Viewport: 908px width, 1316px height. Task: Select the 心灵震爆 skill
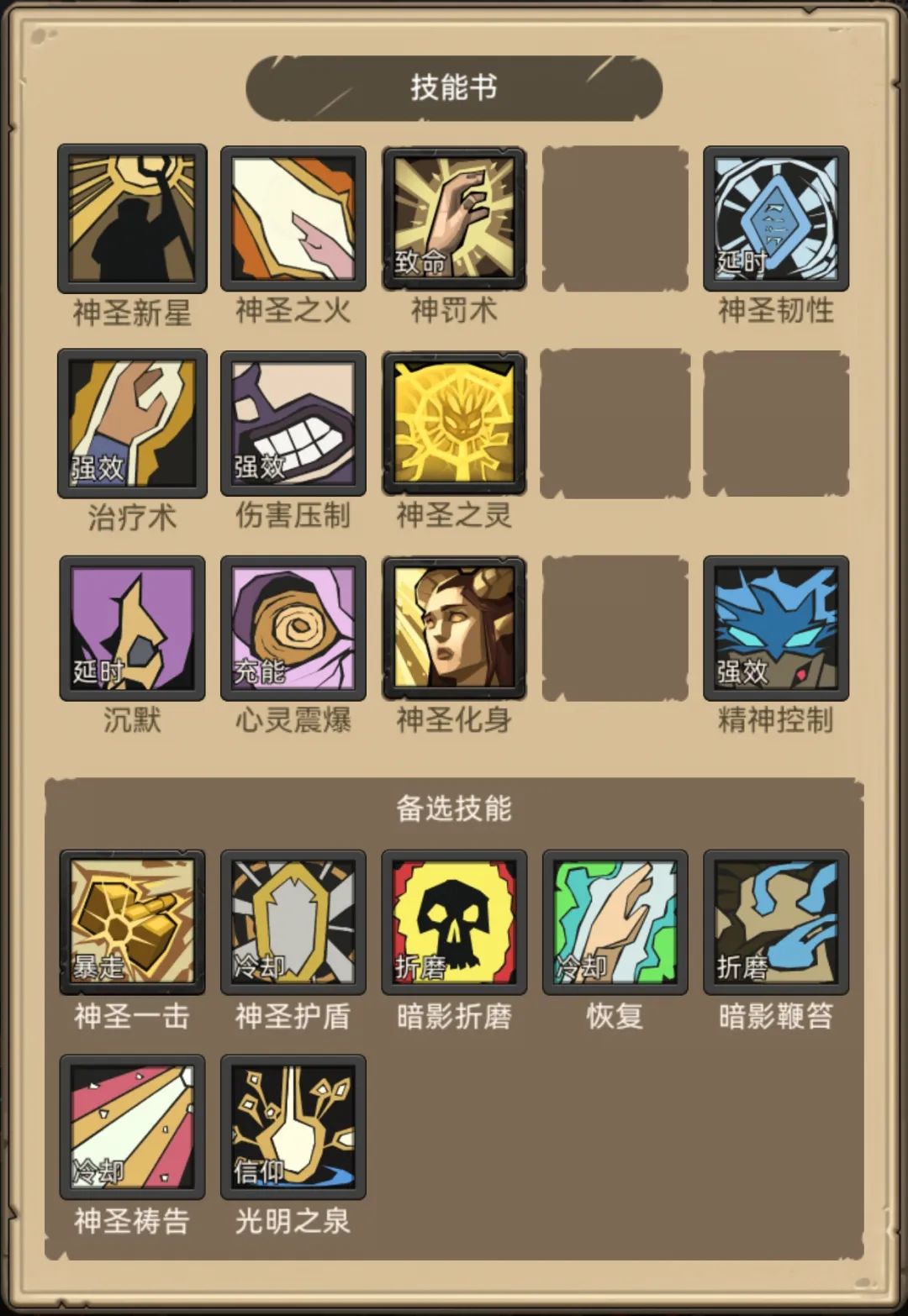293,628
